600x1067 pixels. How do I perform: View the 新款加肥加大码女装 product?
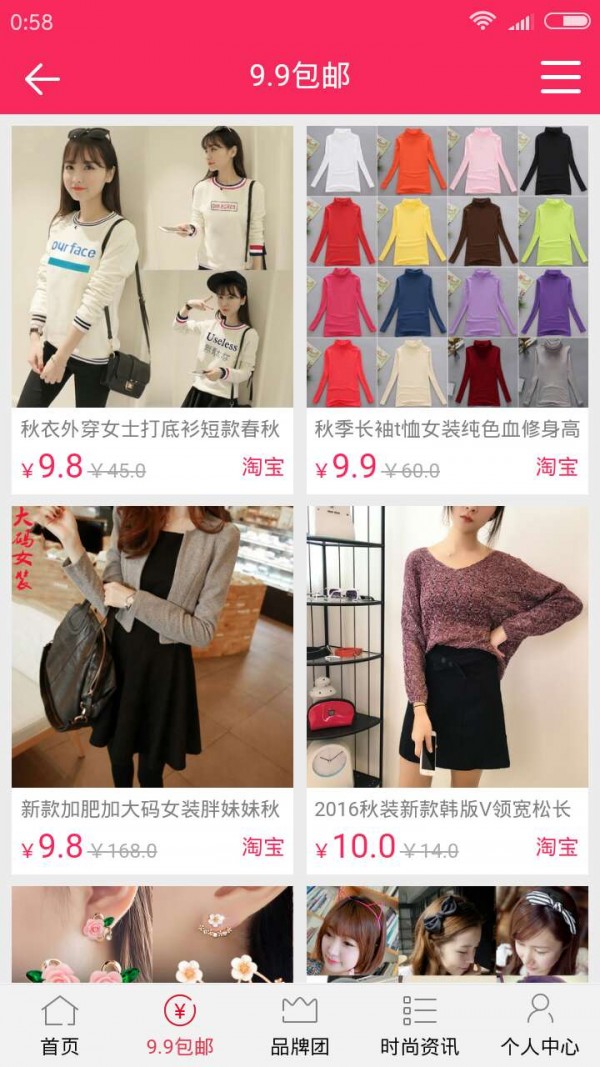pyautogui.click(x=152, y=680)
